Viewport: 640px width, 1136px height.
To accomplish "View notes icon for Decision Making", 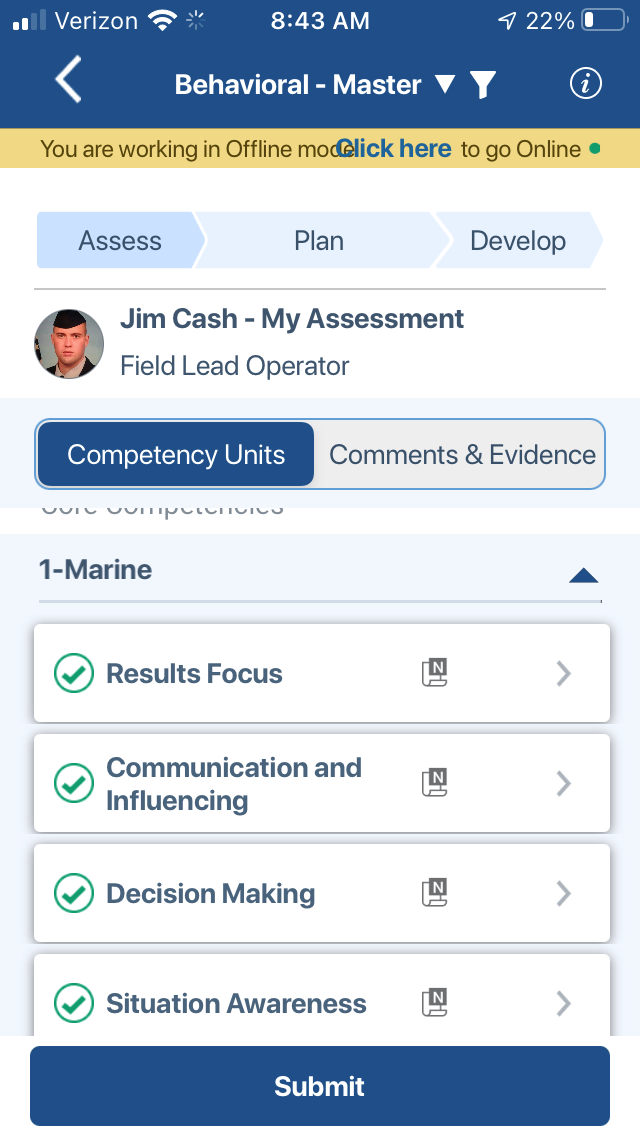I will point(435,893).
